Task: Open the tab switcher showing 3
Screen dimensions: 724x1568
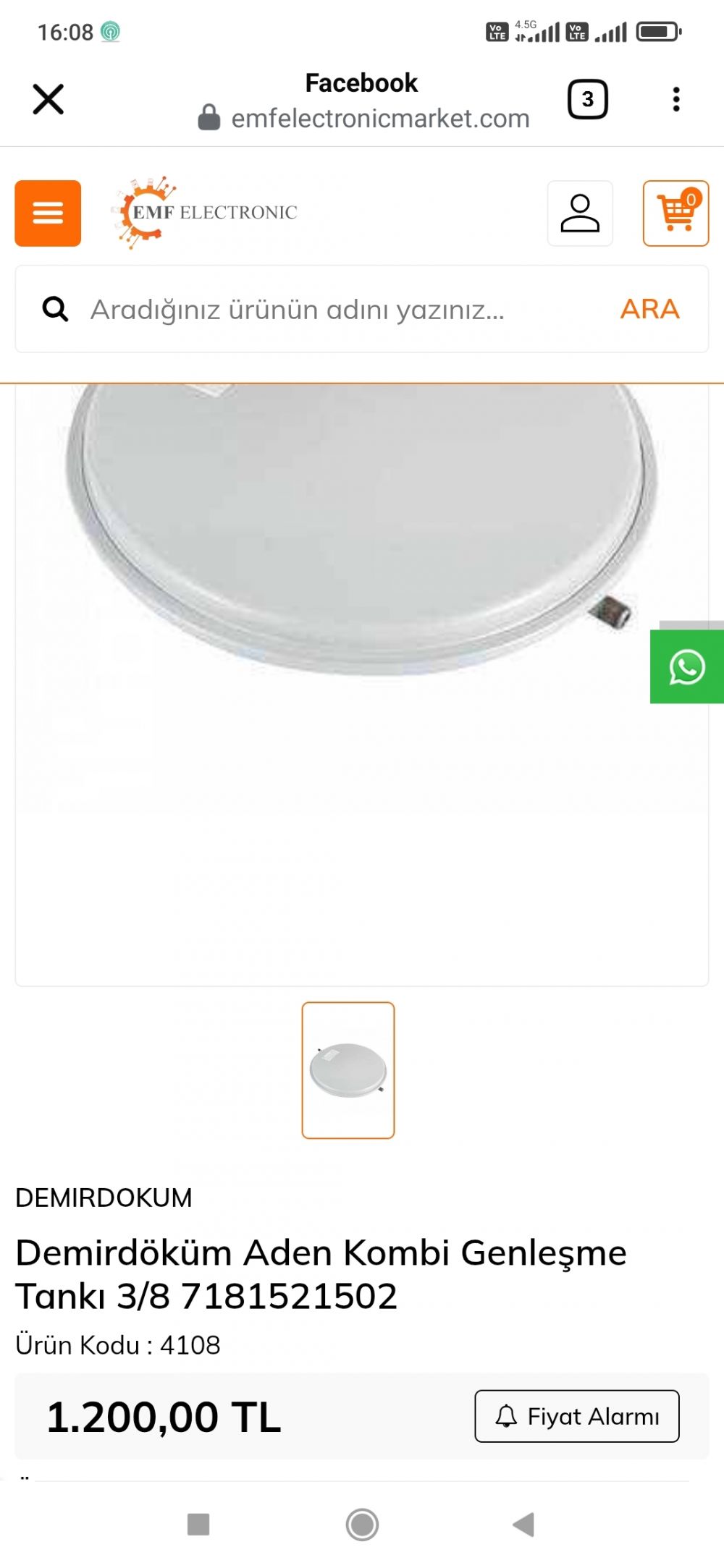Action: click(x=587, y=99)
